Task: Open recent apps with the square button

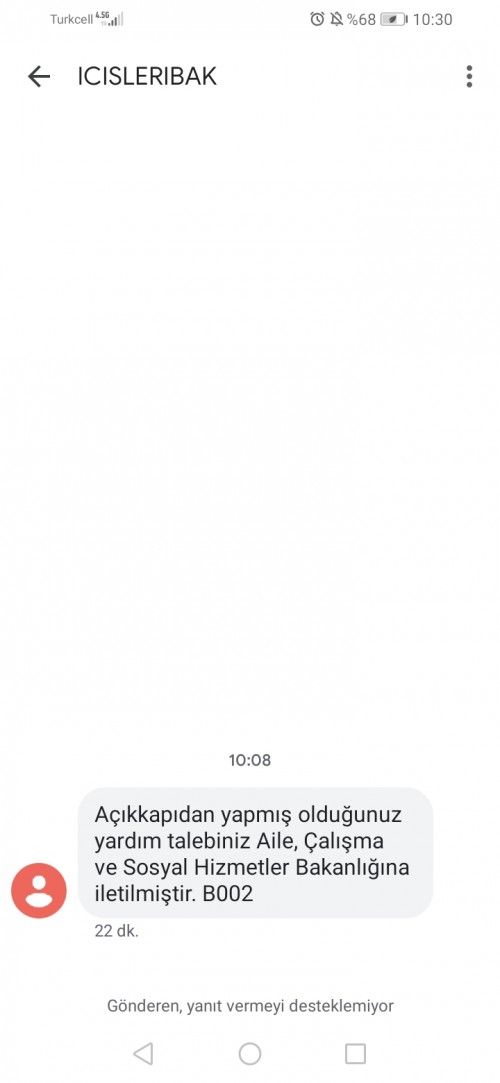Action: click(355, 1053)
